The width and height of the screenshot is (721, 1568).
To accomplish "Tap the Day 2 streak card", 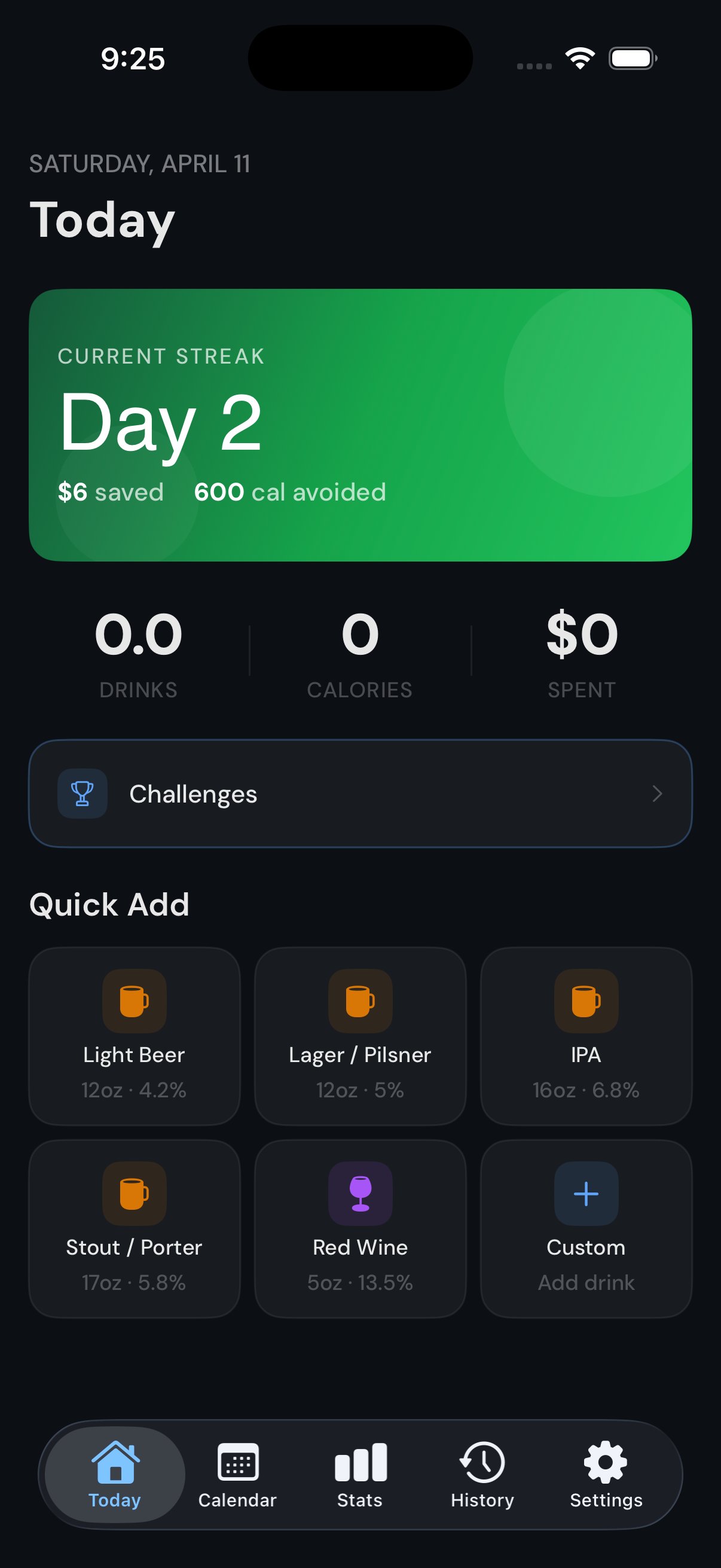I will pos(360,424).
